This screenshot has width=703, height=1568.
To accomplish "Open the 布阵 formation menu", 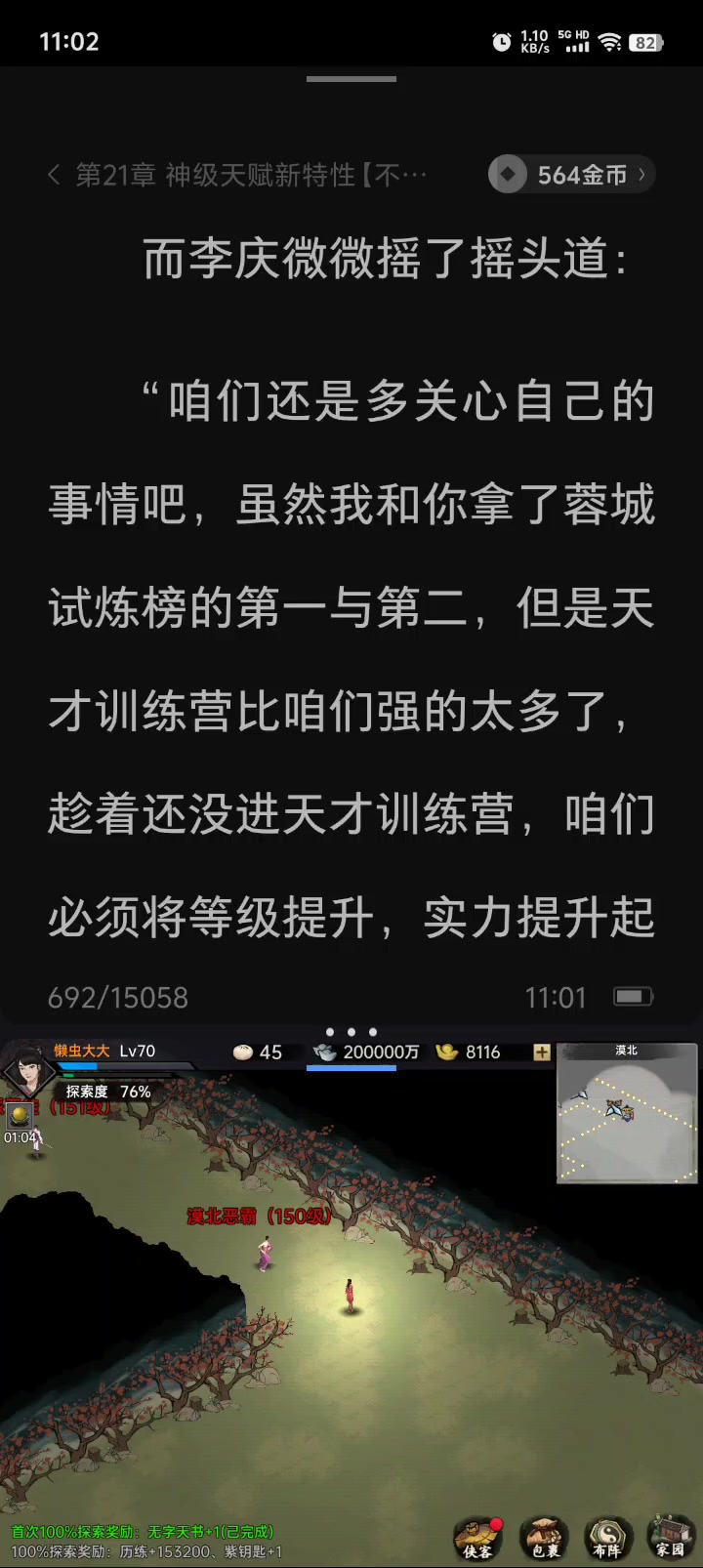I will point(607,1538).
